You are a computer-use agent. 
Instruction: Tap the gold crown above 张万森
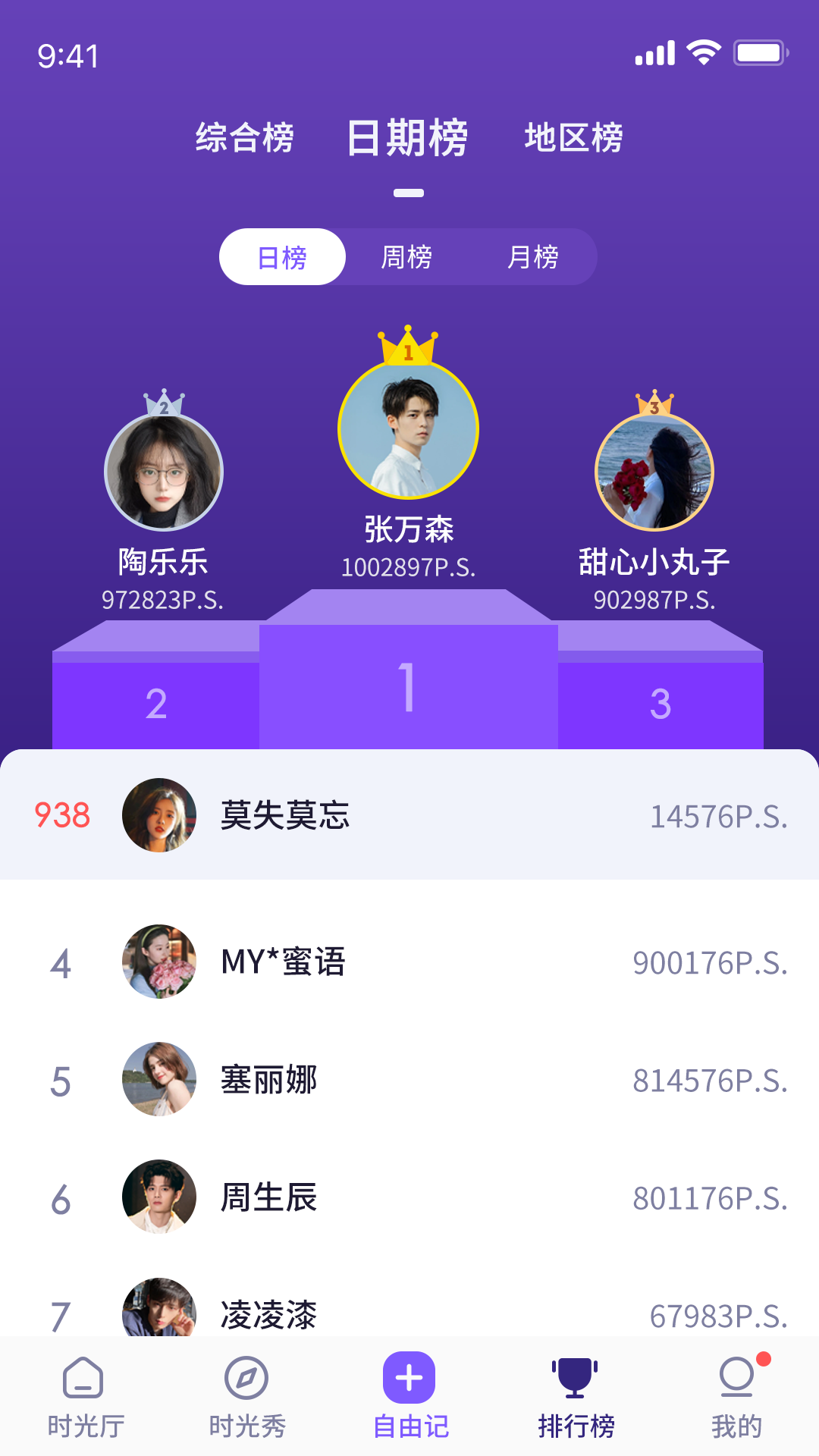[408, 349]
